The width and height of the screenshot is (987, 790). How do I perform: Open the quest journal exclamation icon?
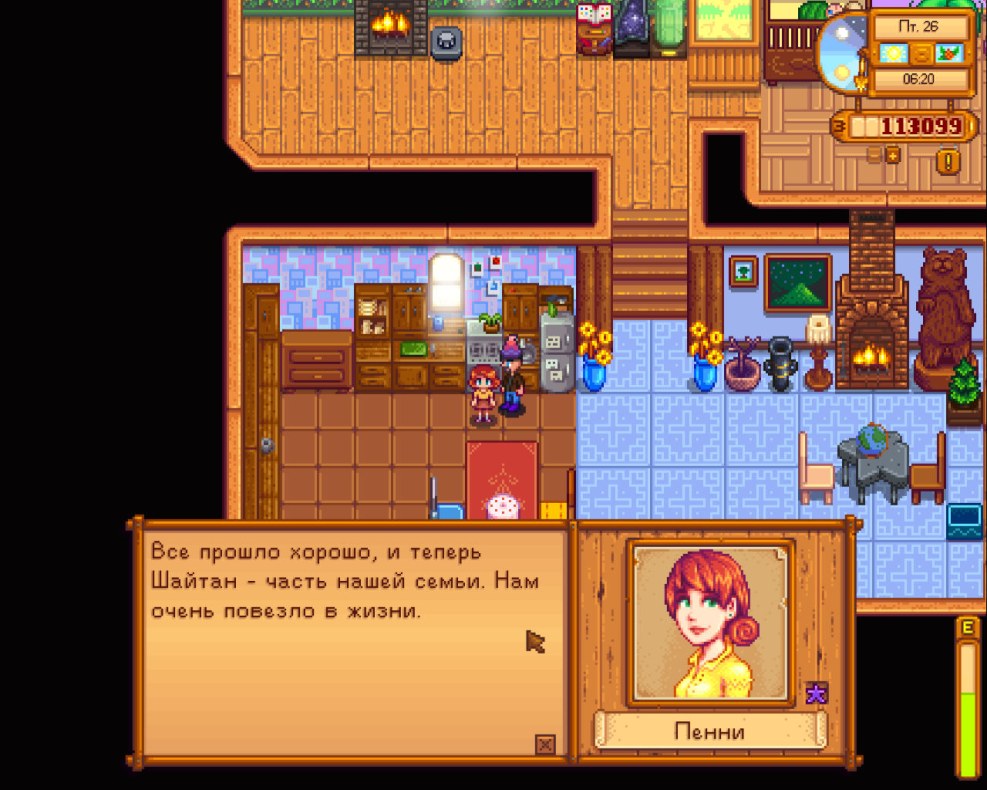click(948, 160)
